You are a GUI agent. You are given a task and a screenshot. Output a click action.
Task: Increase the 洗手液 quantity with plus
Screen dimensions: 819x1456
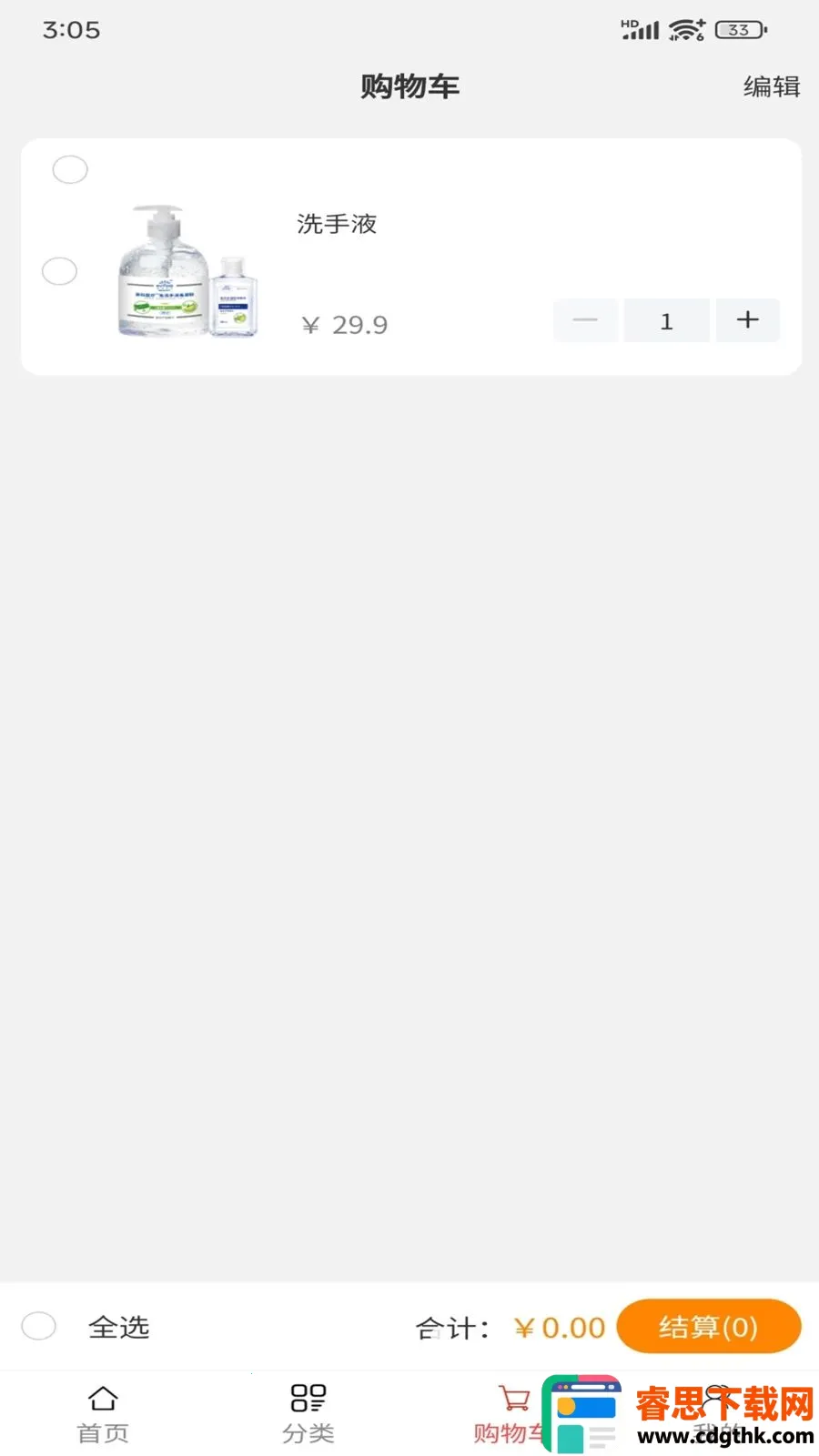point(748,320)
